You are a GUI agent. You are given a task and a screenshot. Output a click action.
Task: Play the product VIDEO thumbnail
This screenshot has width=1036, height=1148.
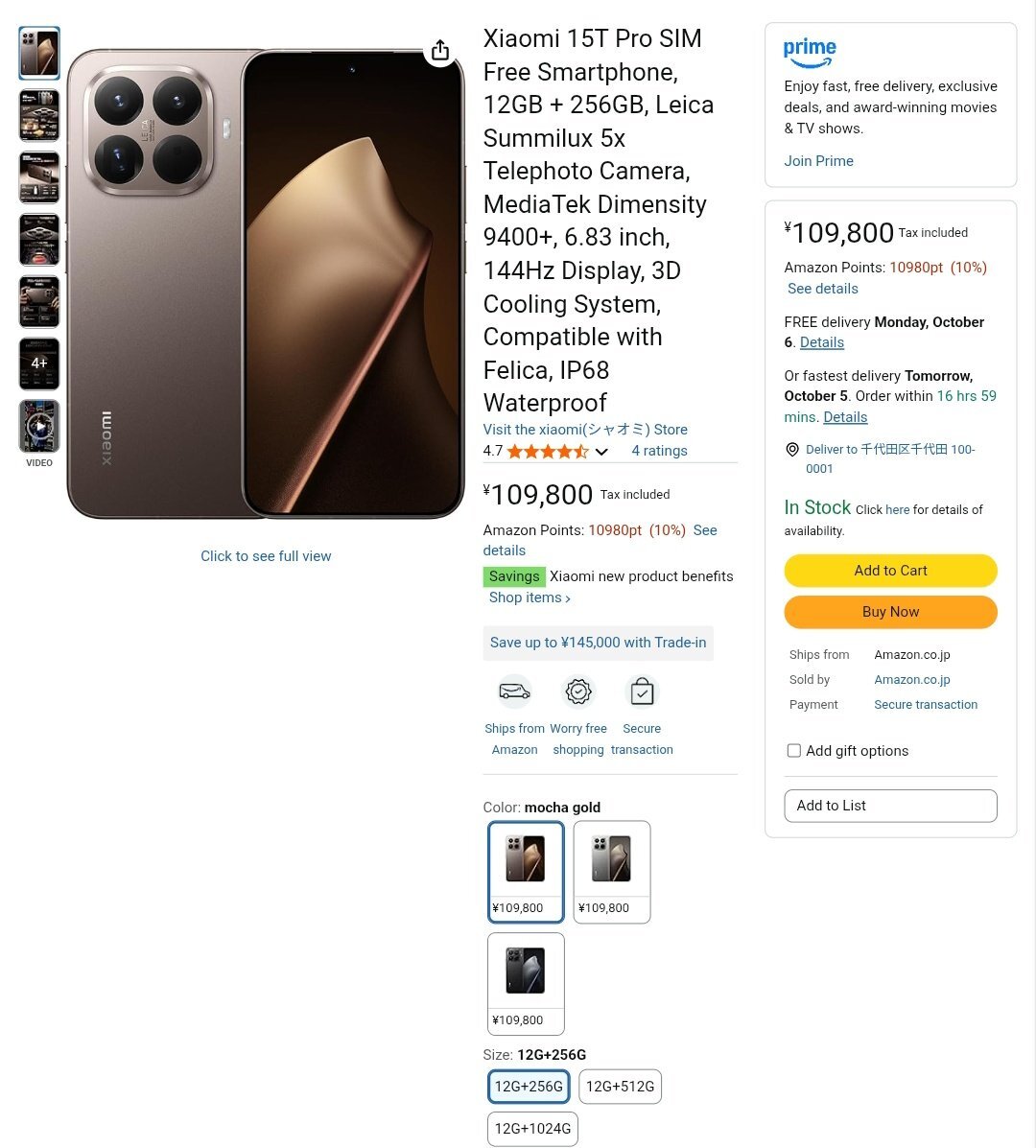[x=39, y=427]
